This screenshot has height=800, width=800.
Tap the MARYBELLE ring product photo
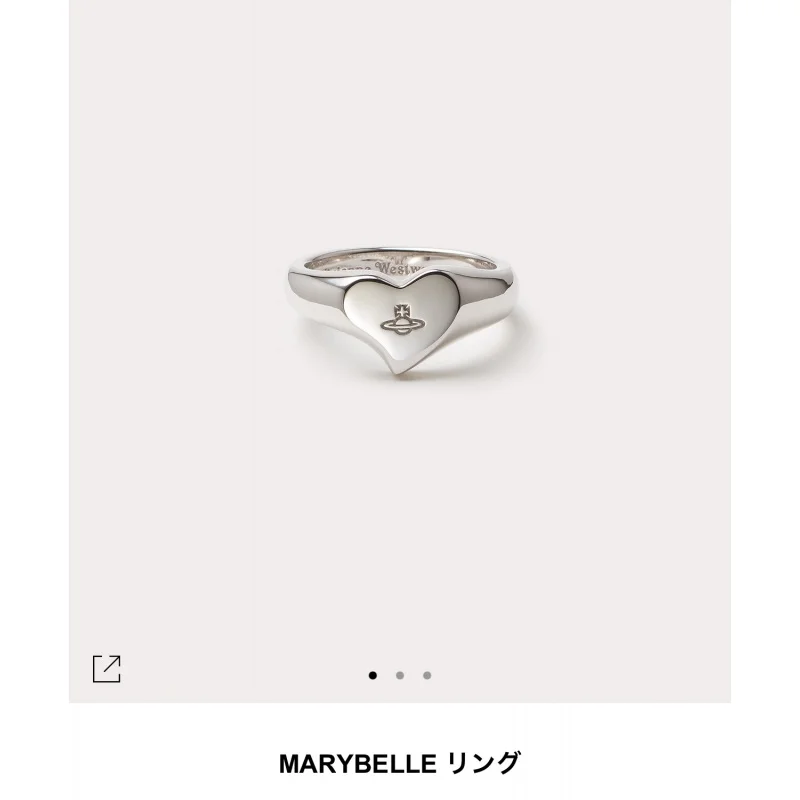[x=400, y=310]
